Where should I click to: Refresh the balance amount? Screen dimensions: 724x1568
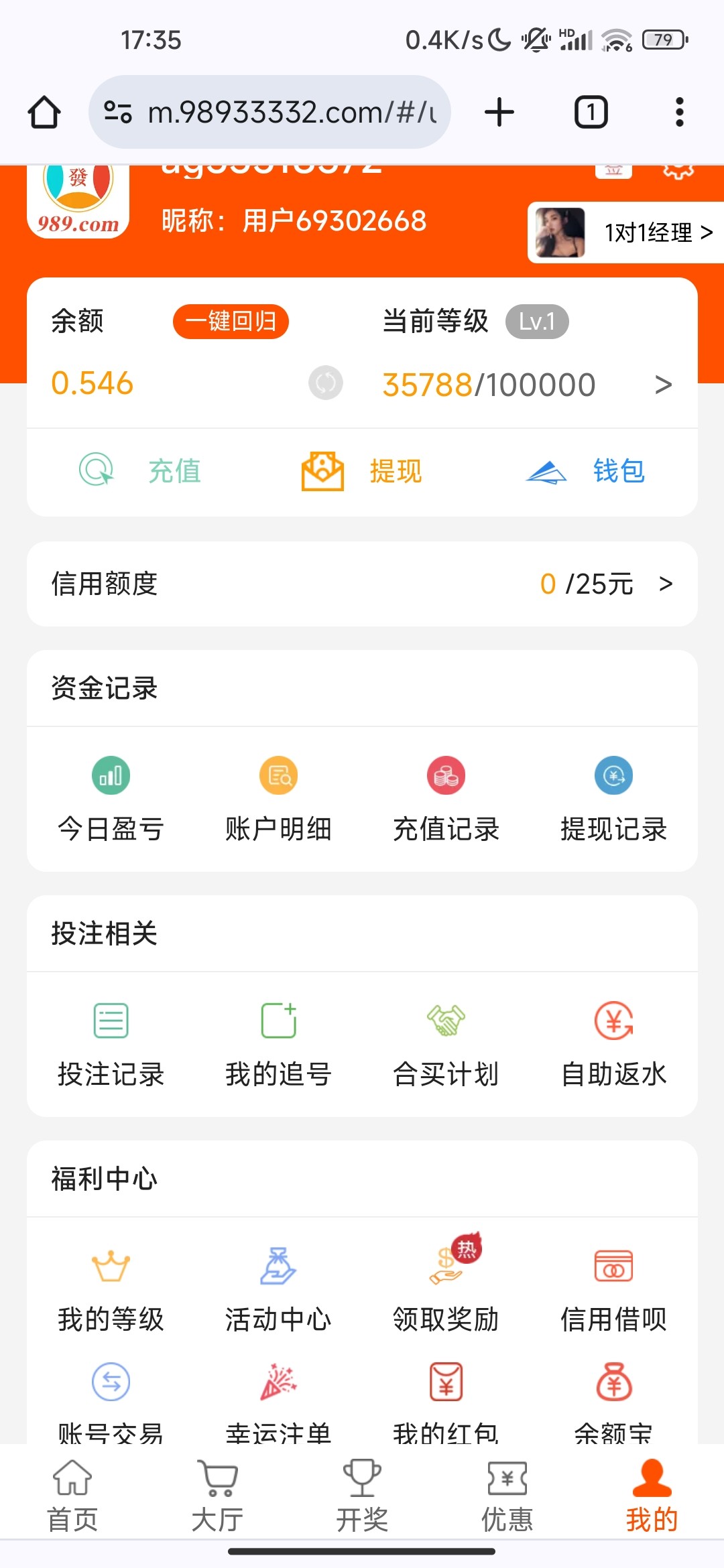pos(326,383)
